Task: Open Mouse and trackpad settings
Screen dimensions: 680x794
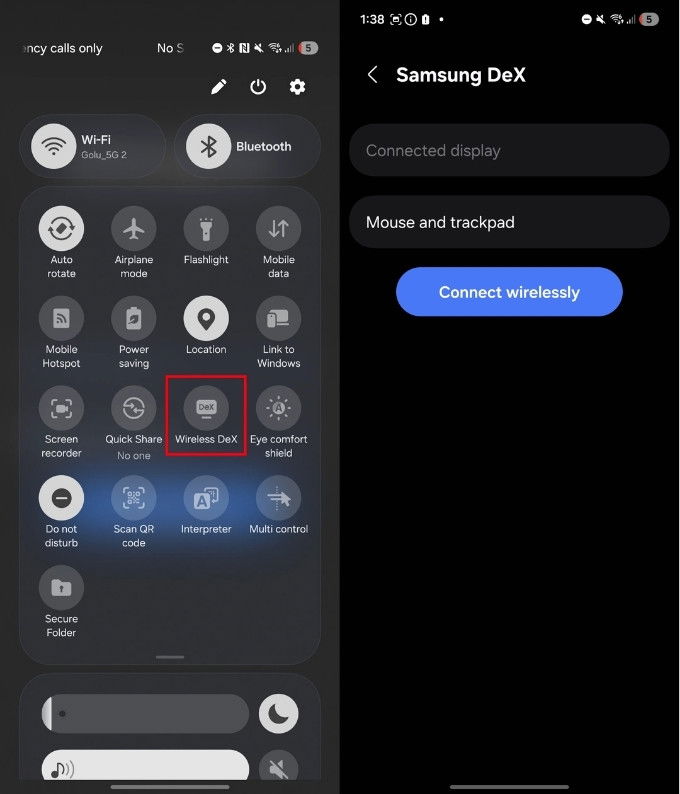Action: click(508, 222)
